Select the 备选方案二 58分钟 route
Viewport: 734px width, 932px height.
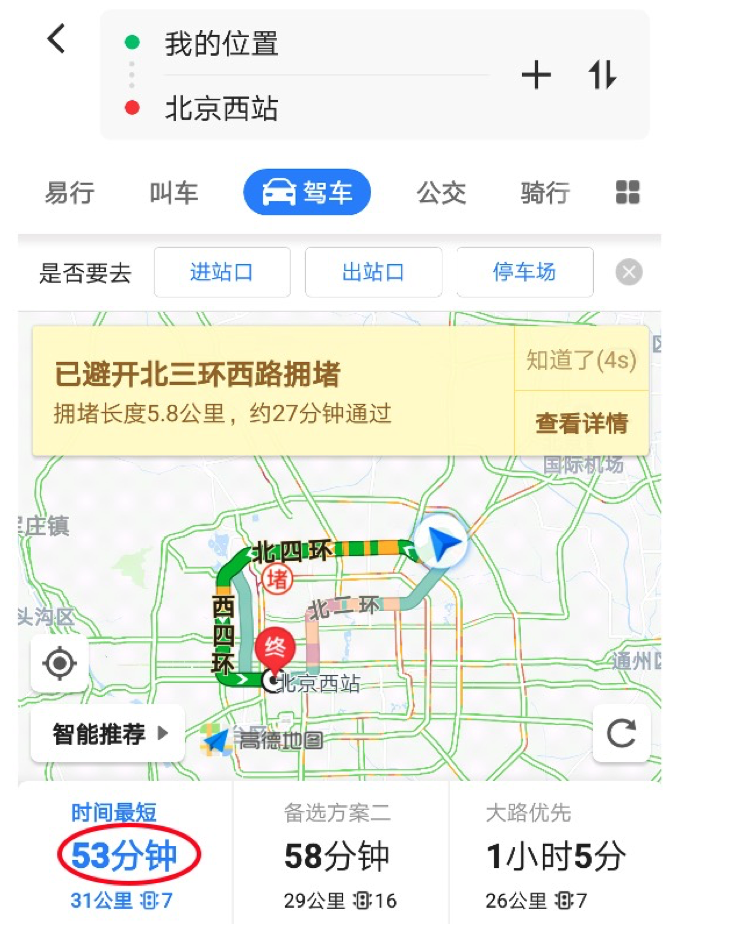pos(340,855)
